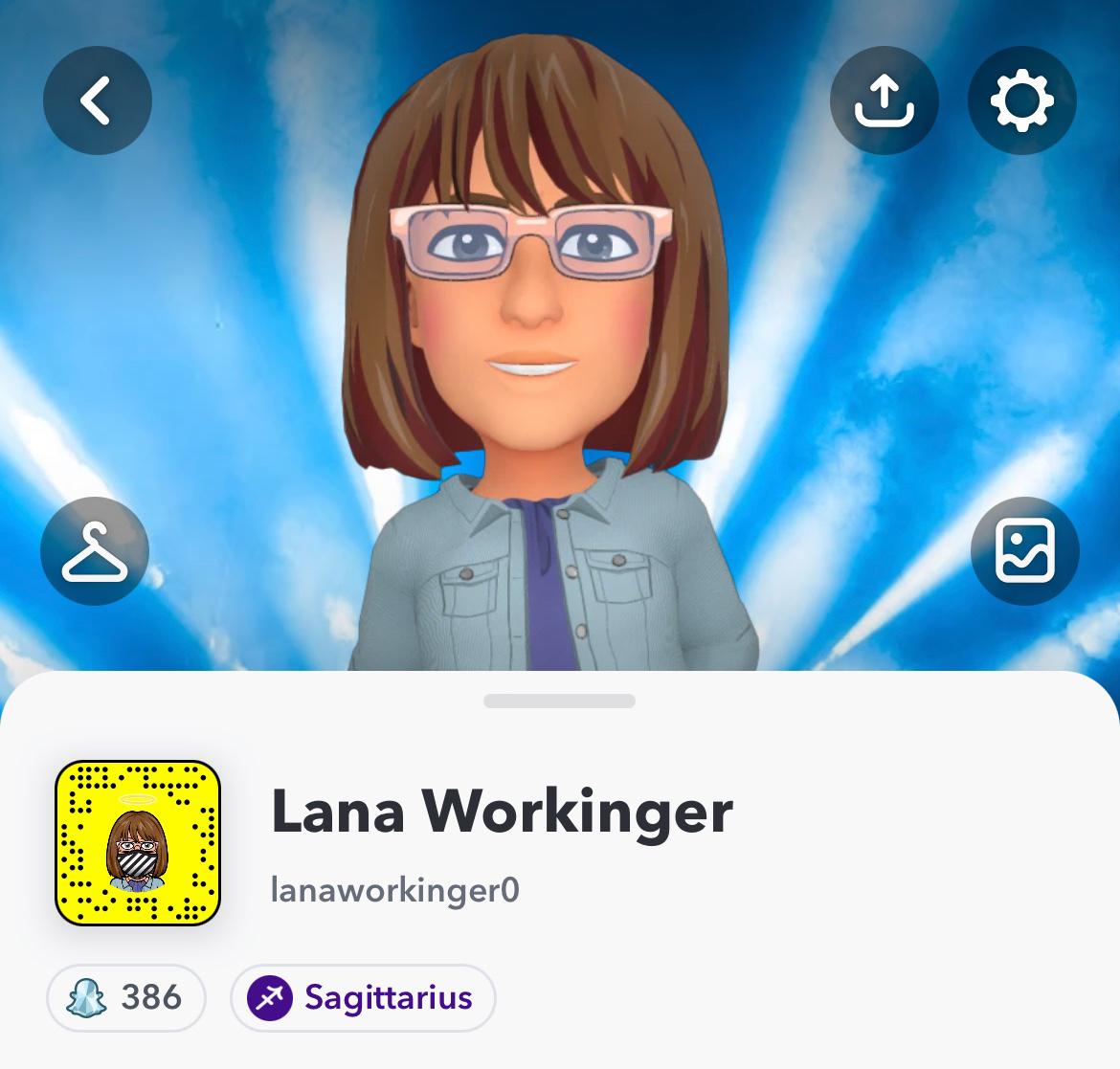Change profile background with the image icon

(1024, 551)
